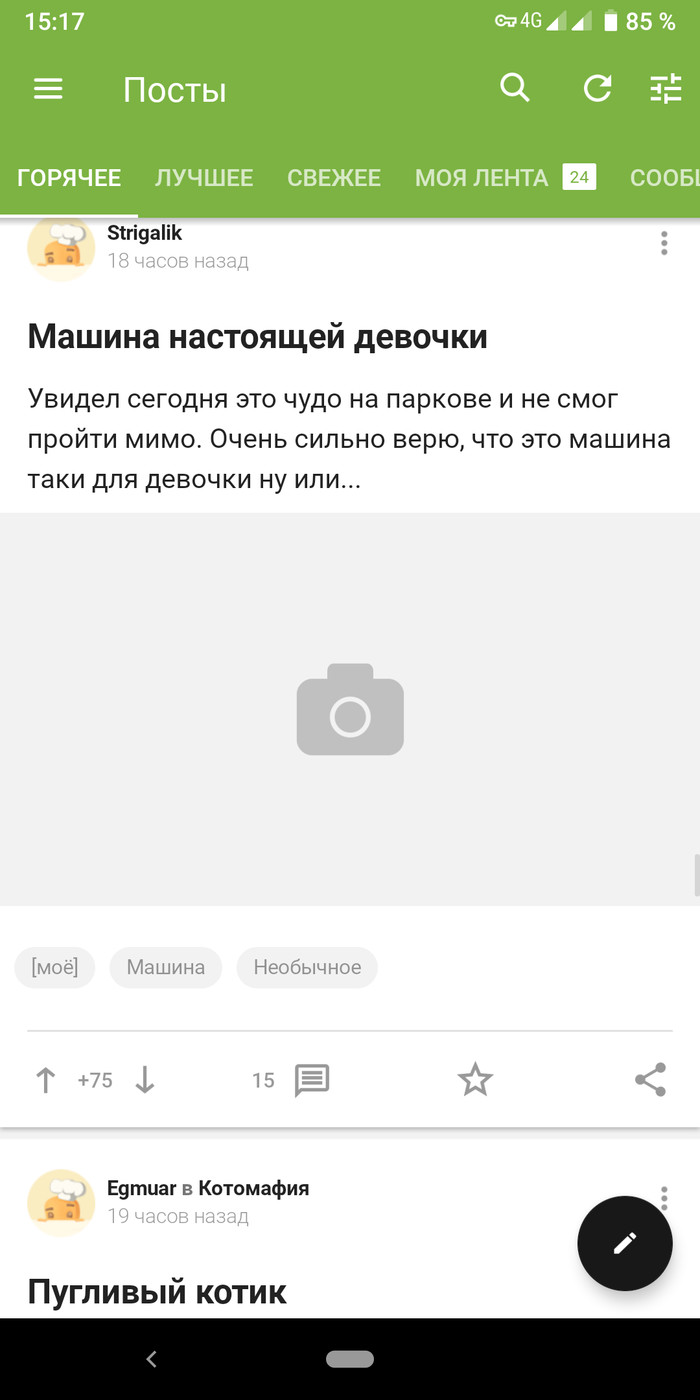Save Strigalik's post to favorites
Screen dimensions: 700x1400
point(475,1080)
